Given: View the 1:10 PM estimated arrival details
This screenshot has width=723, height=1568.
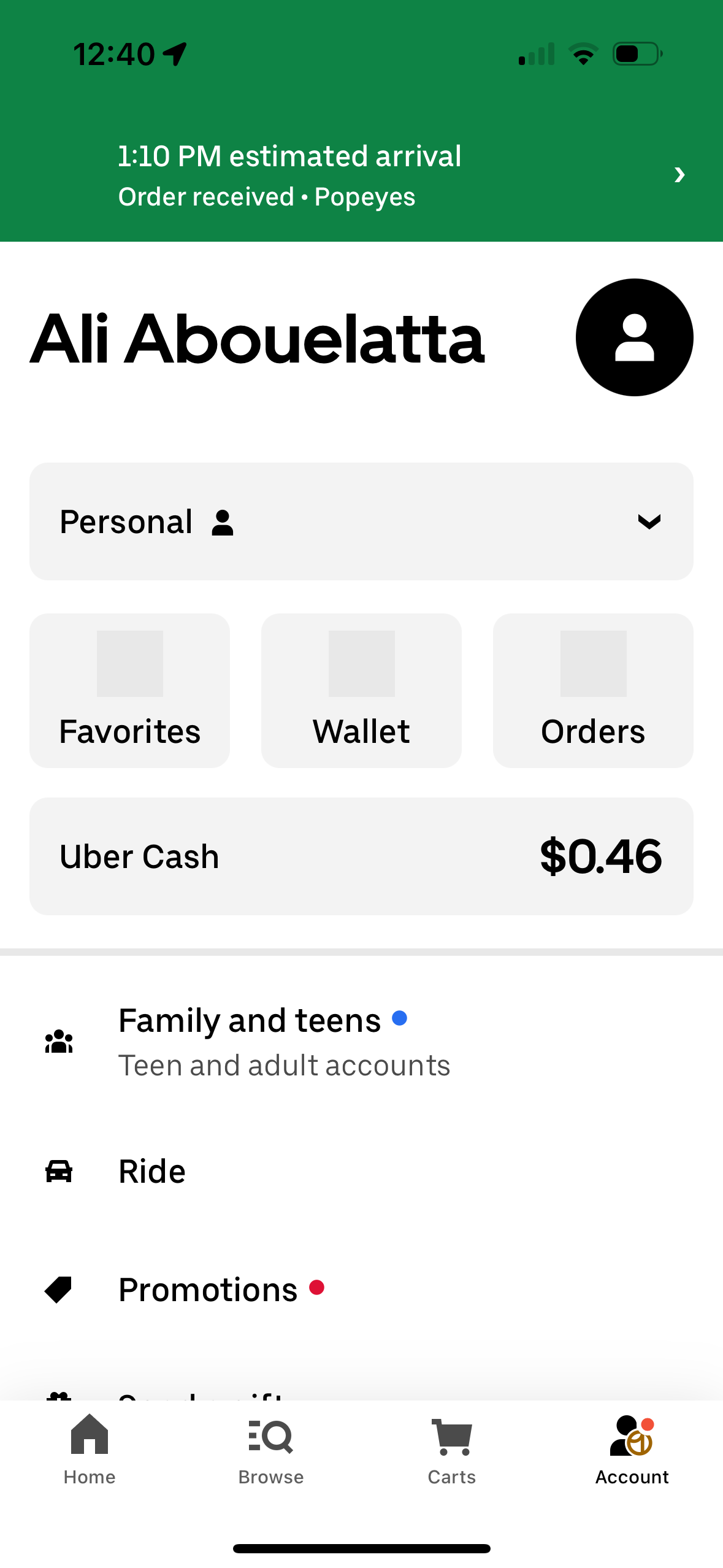Looking at the screenshot, I should 289,156.
